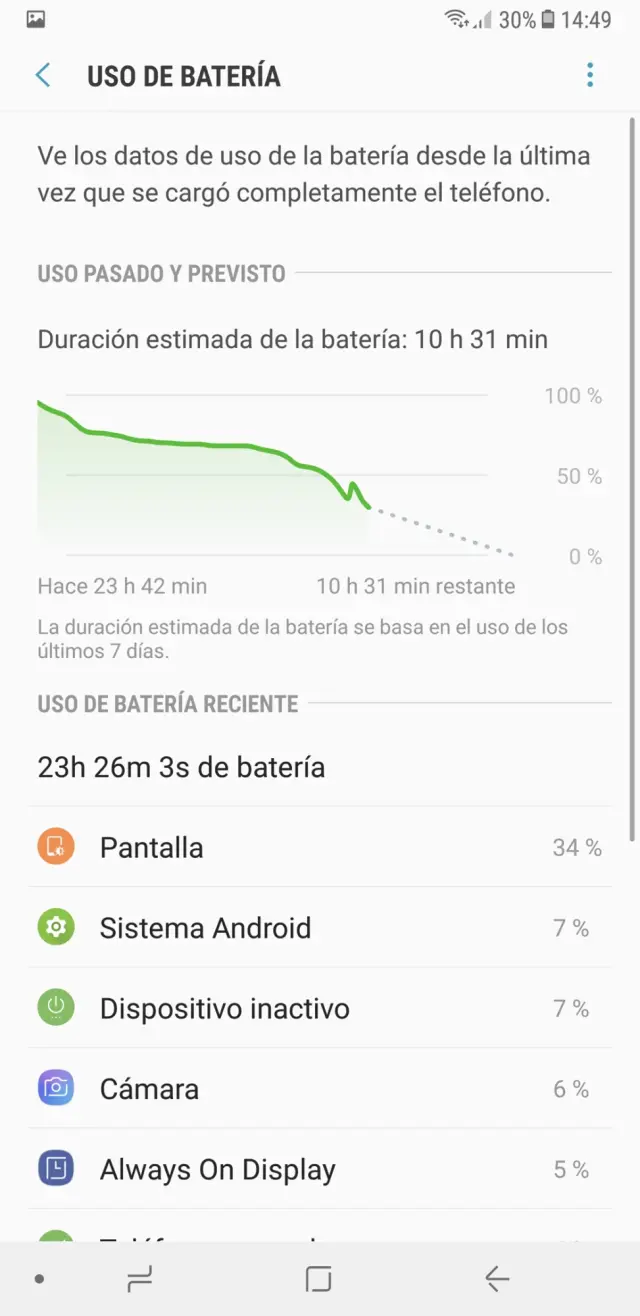Go to the home screen

click(x=318, y=1279)
